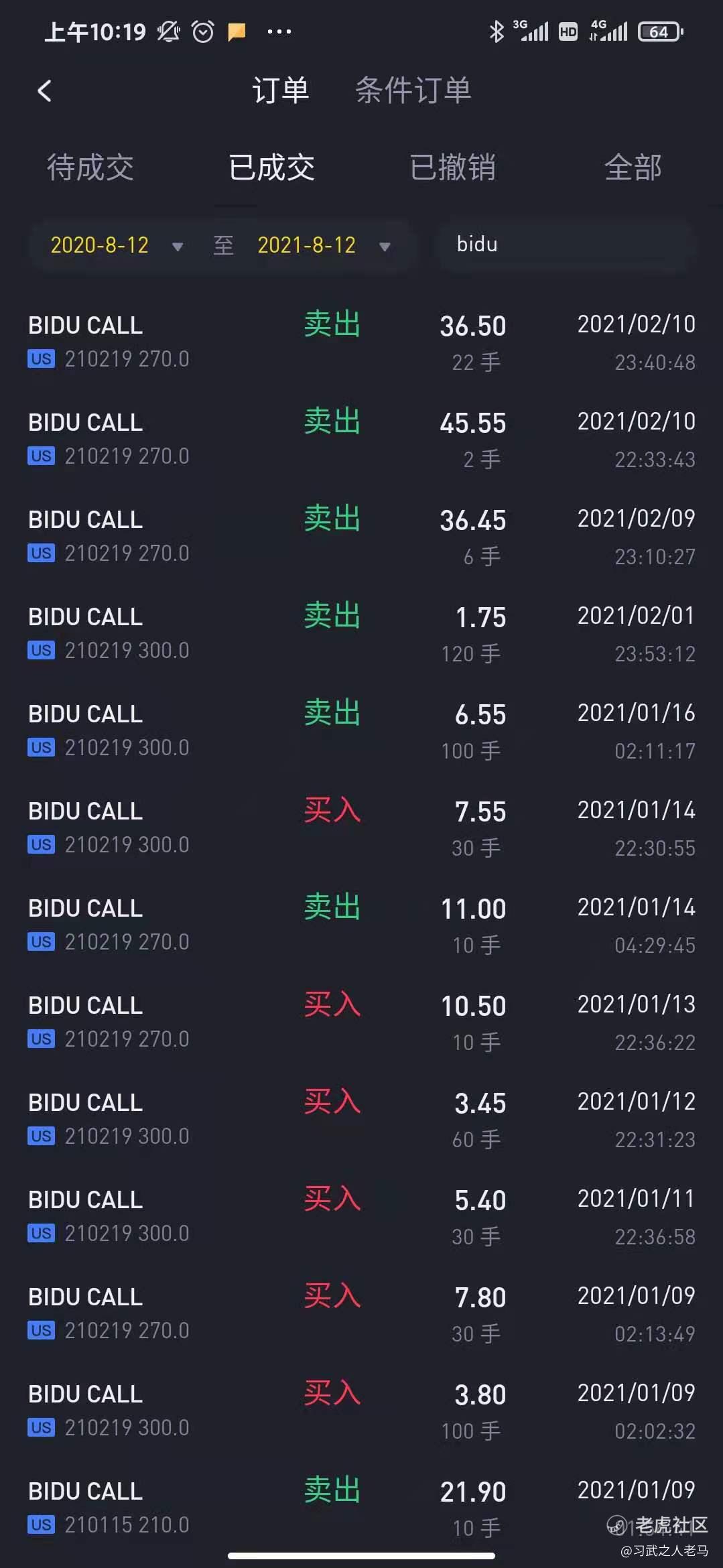Open the 45.55 sell order from 2021/02/10
Viewport: 723px width, 1568px height.
pyautogui.click(x=362, y=440)
